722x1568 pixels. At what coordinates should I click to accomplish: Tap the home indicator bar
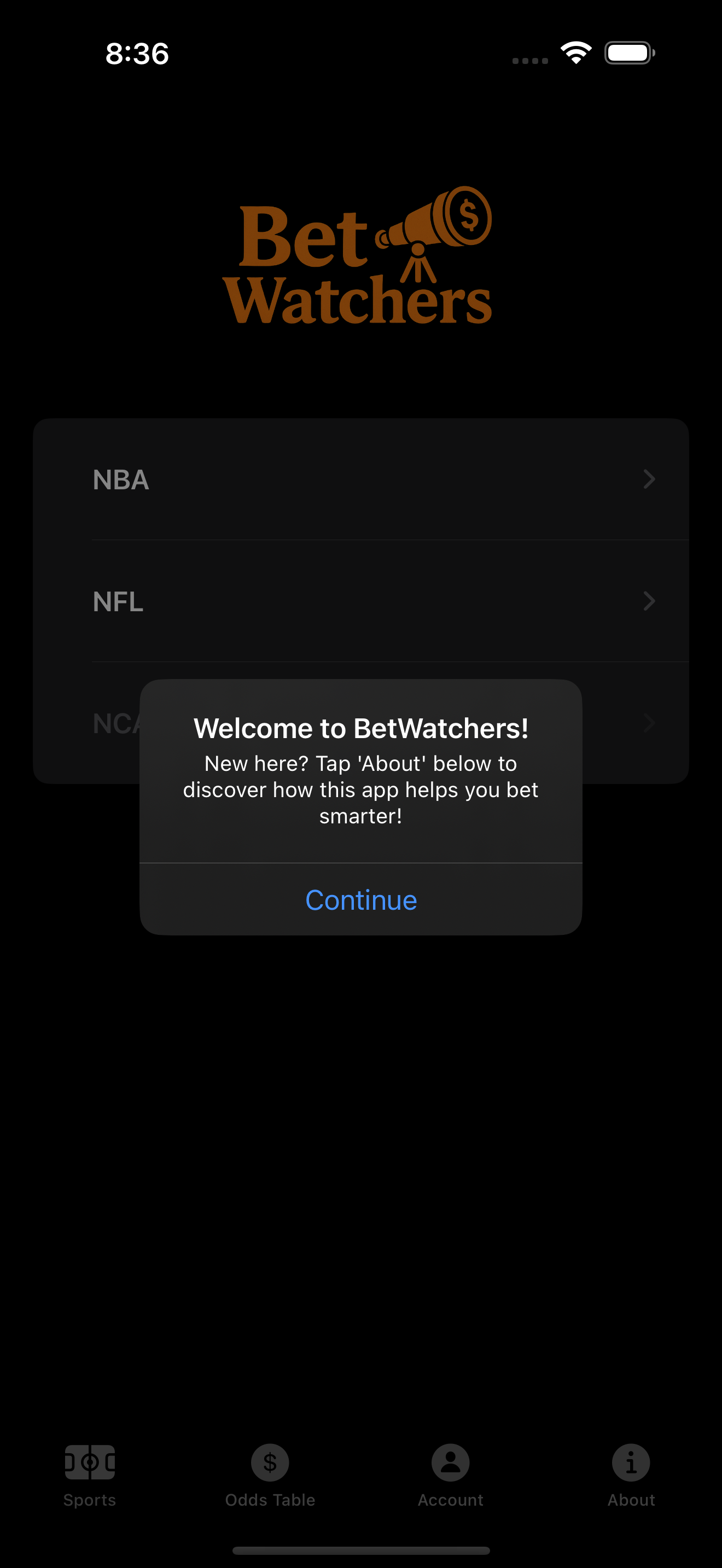pyautogui.click(x=361, y=1549)
